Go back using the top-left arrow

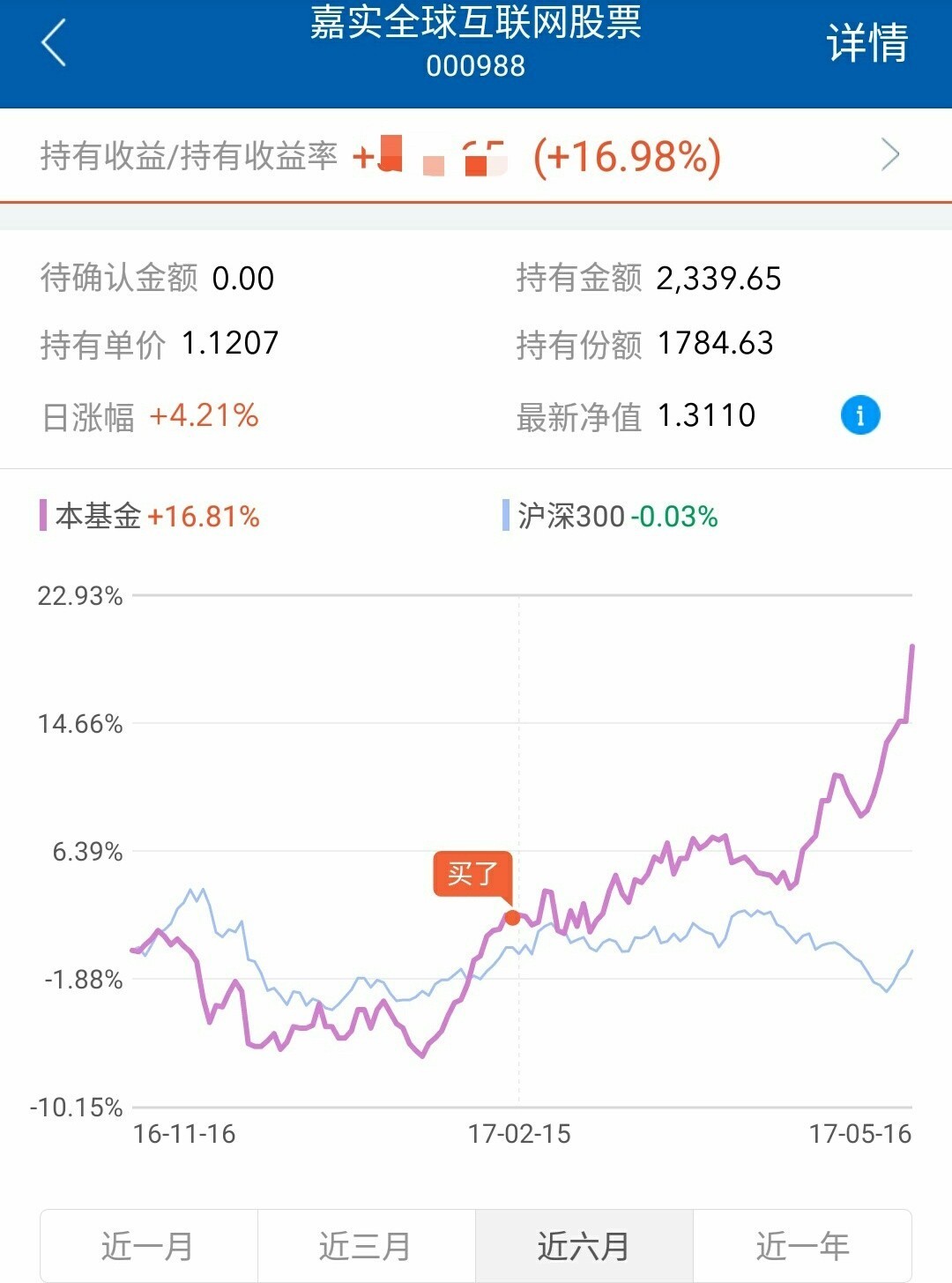click(x=54, y=42)
